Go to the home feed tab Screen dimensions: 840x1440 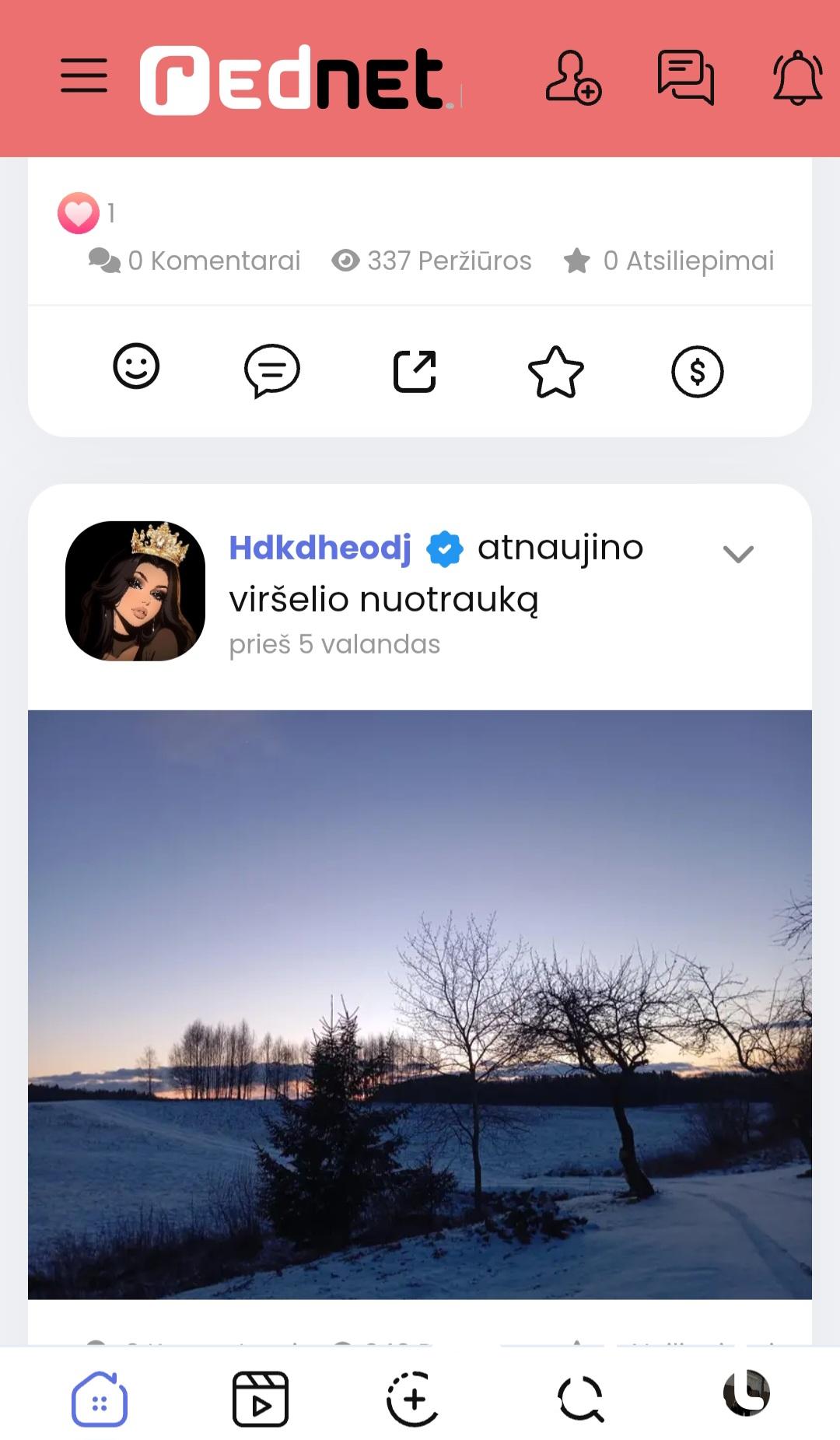tap(100, 1399)
